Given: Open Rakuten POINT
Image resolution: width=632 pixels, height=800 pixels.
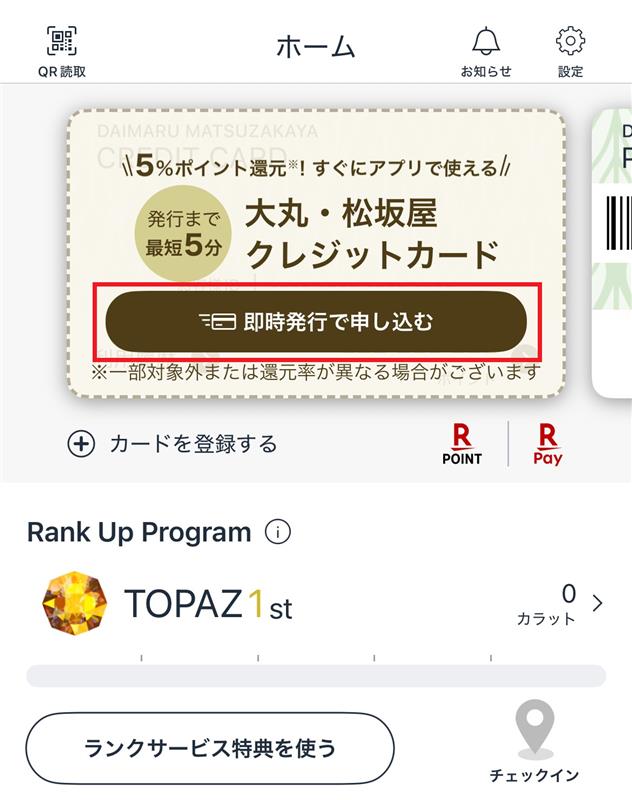Looking at the screenshot, I should [x=461, y=444].
